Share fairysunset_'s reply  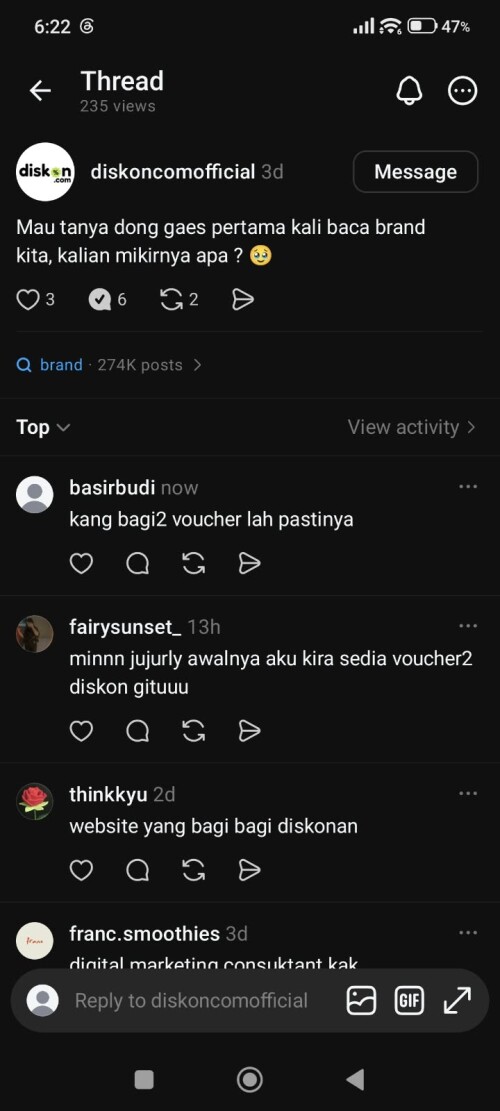[249, 731]
